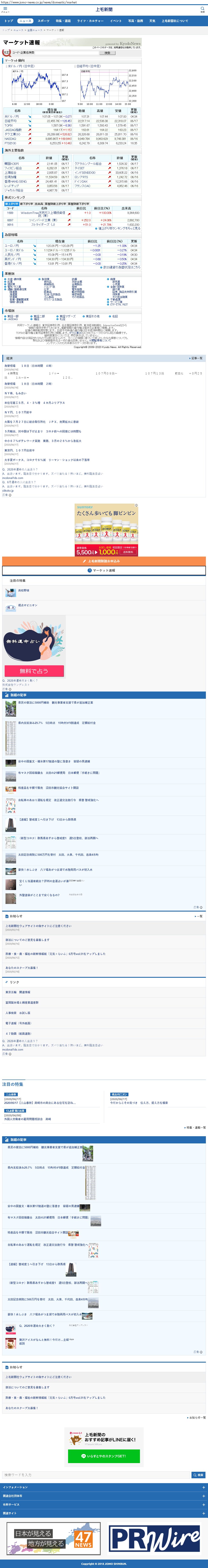Expand the 関連サイト footer section
This screenshot has height=1568, width=208.
[104, 1513]
